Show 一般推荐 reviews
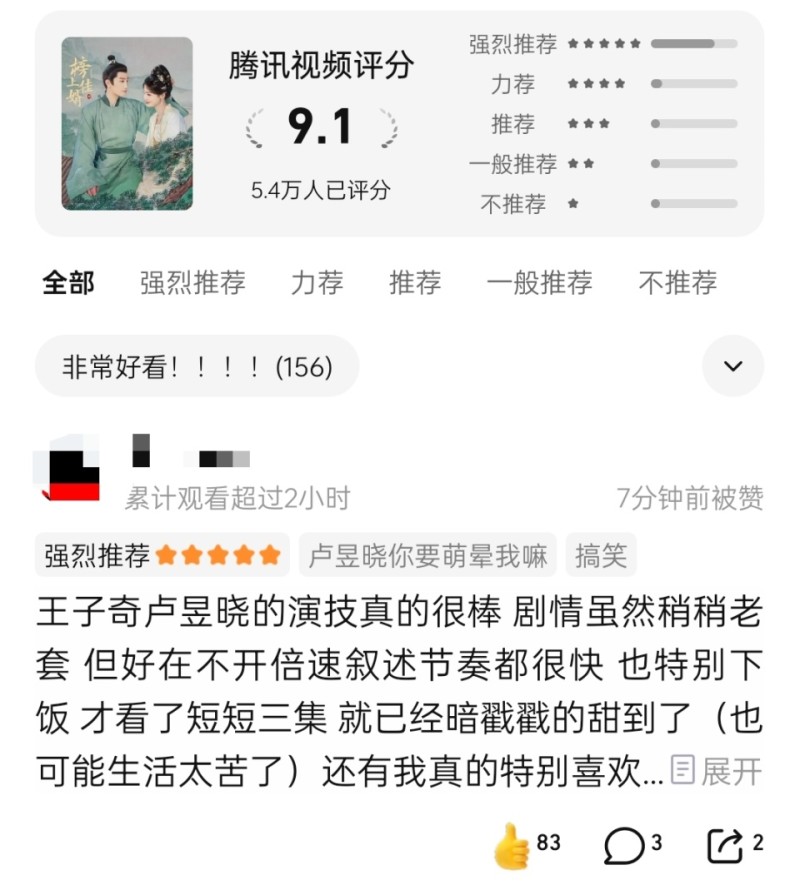800x890 pixels. 539,283
